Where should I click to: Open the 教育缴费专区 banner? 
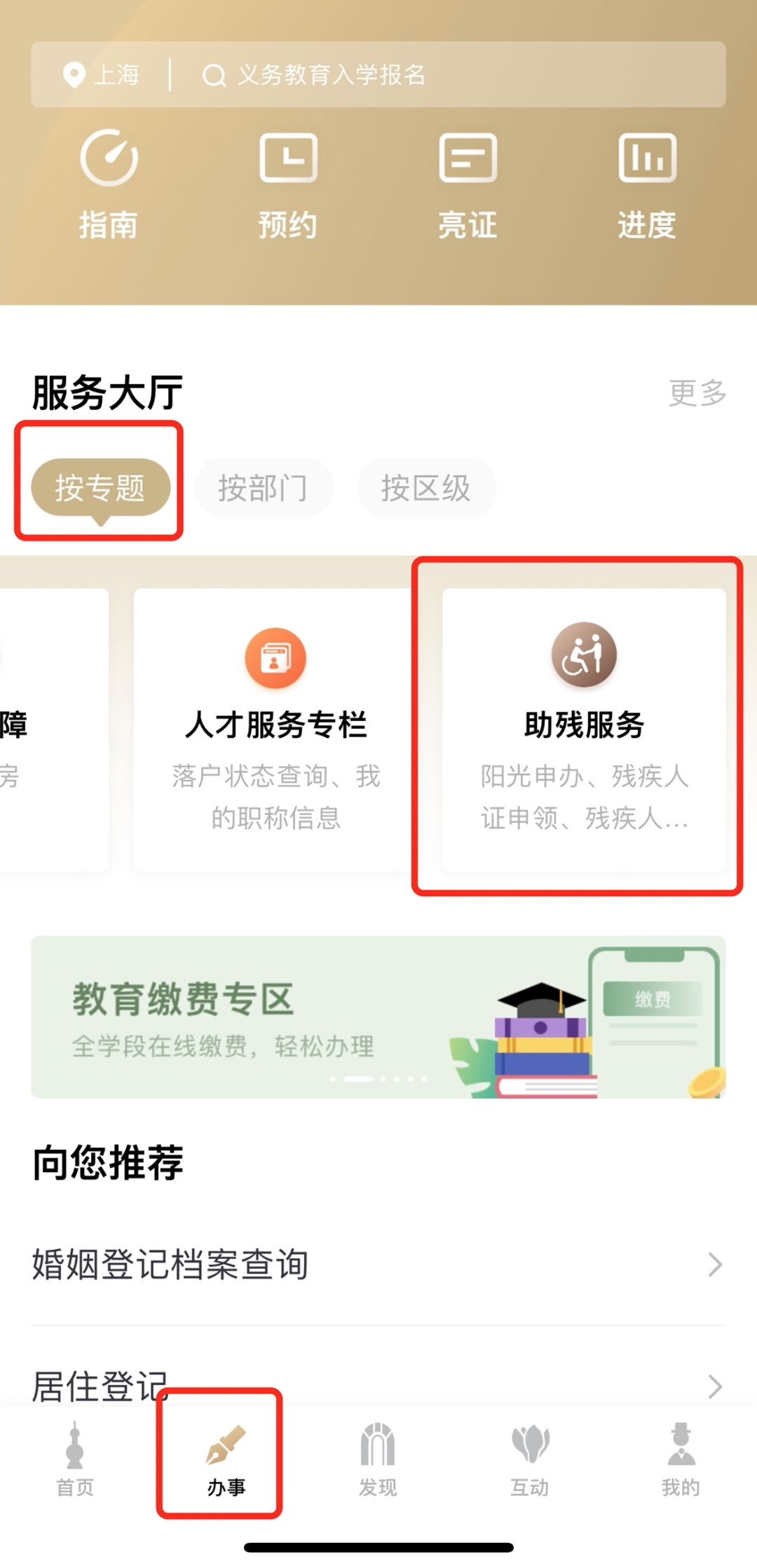pos(378,1017)
